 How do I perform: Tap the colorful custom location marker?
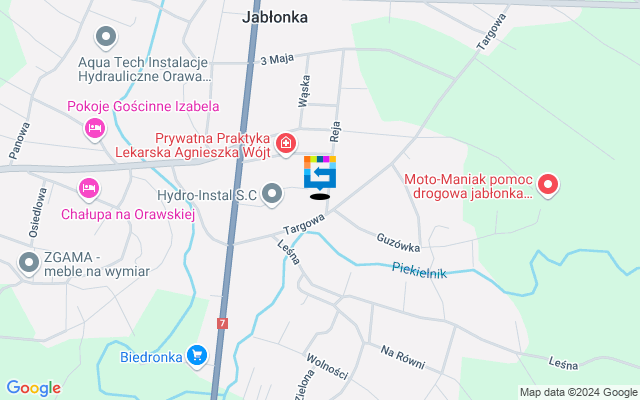pyautogui.click(x=320, y=173)
